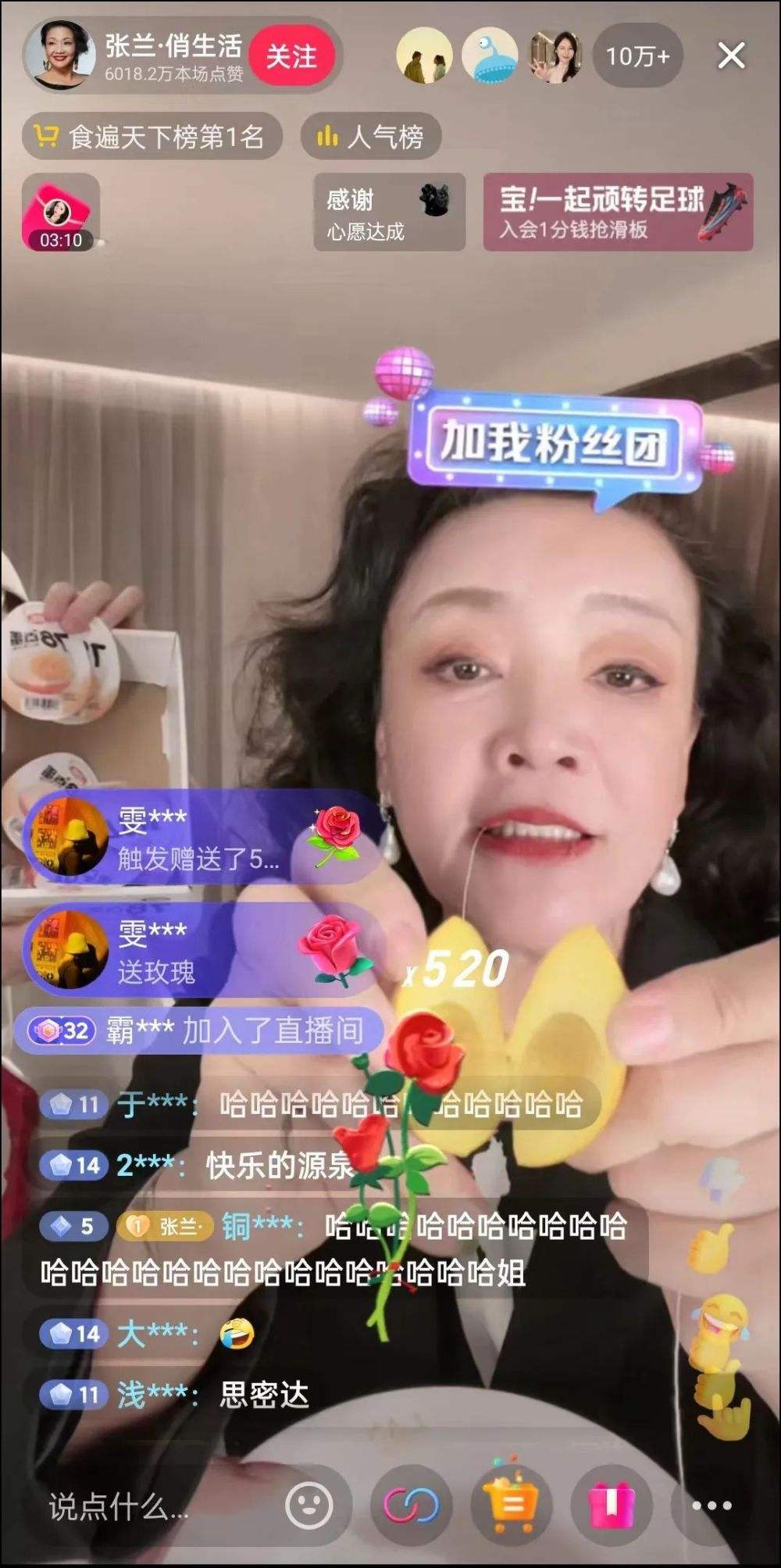Click the cart icon on 食遍天下榜 badge
The image size is (781, 1568).
click(48, 135)
